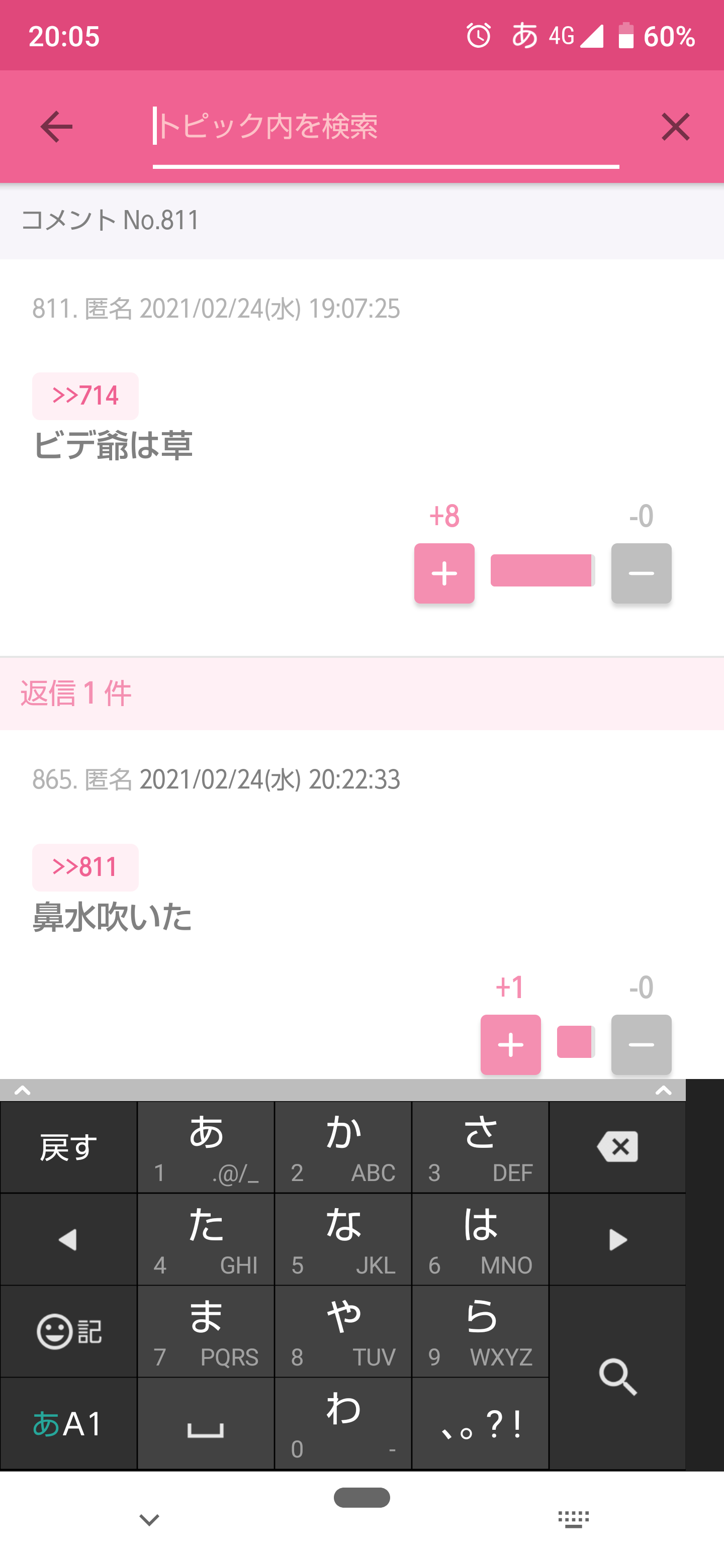Focus the トピック内を検索 search field
Viewport: 724px width, 1568px height.
[386, 127]
